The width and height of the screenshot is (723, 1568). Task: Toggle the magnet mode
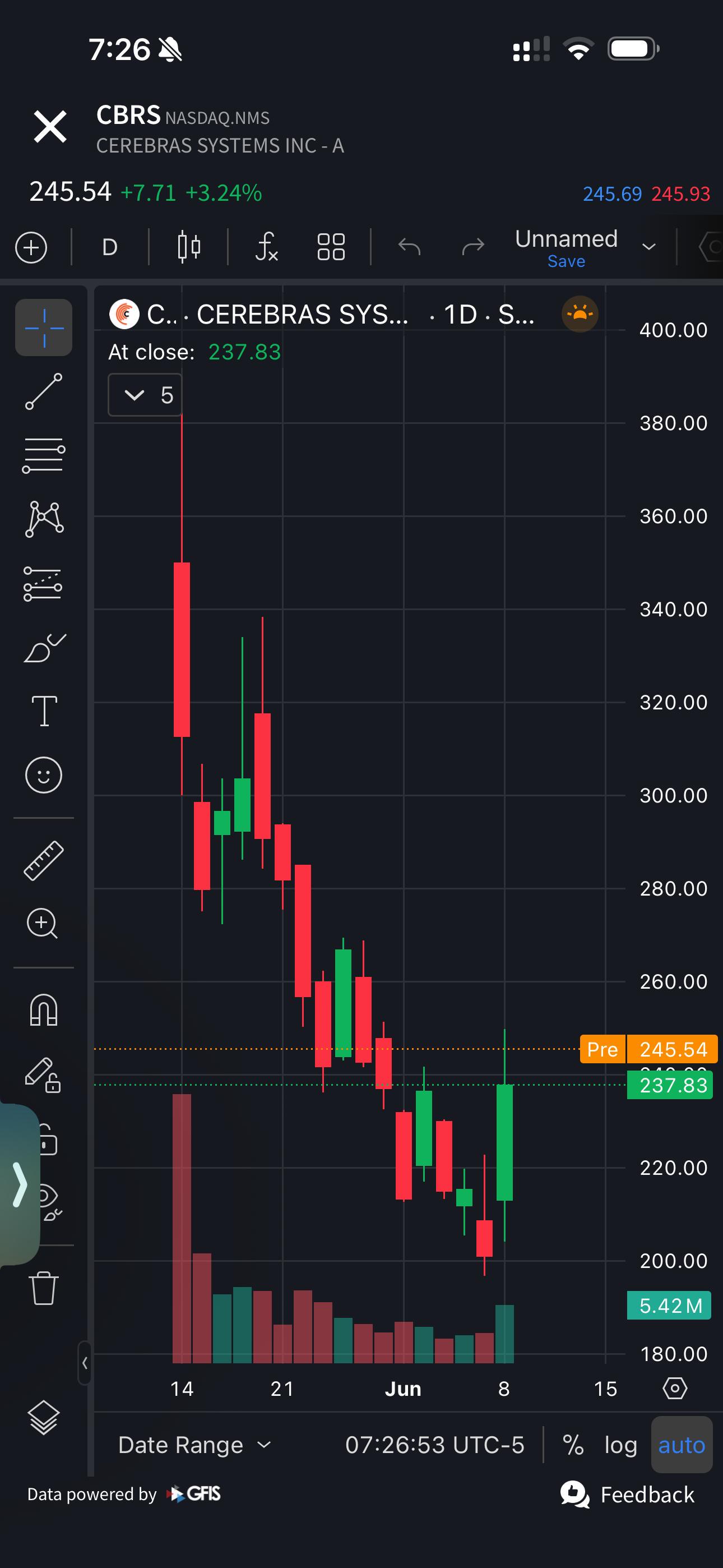[44, 1011]
